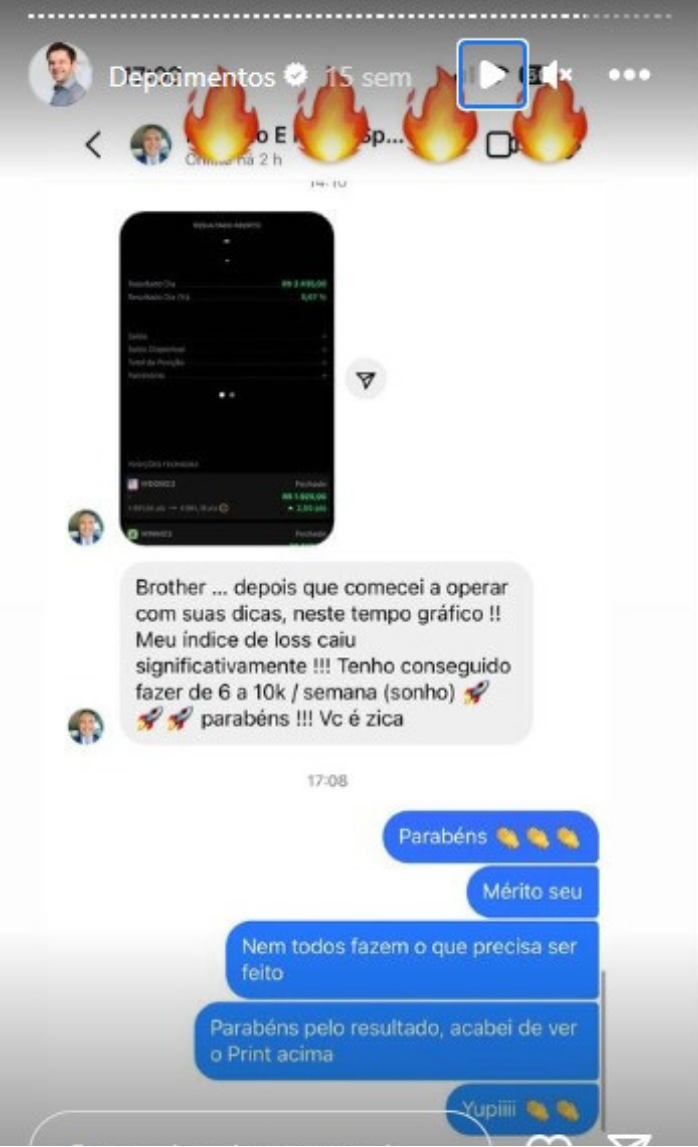Unmute the story audio
Viewport: 698px width, 1147px height.
(558, 75)
